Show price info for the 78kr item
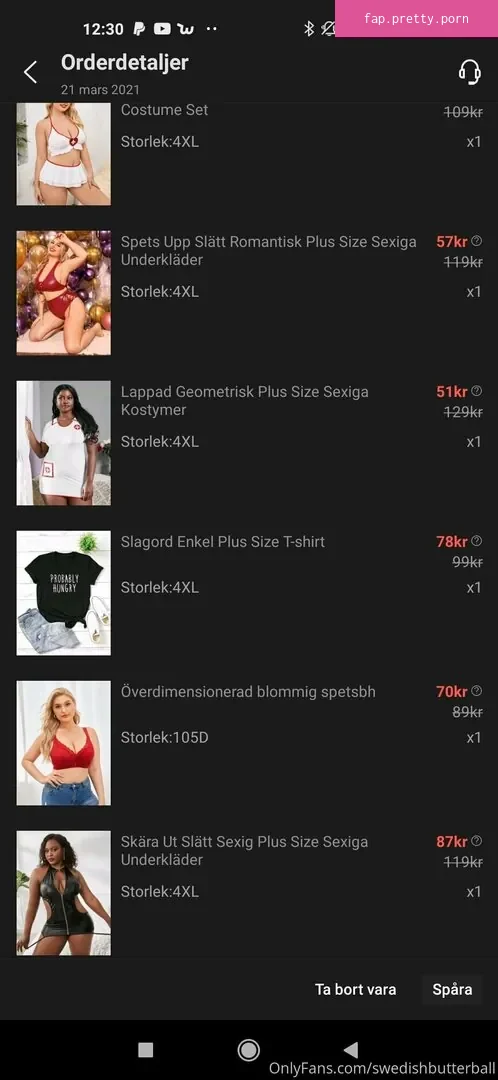Screen dimensions: 498x1080 (477, 541)
